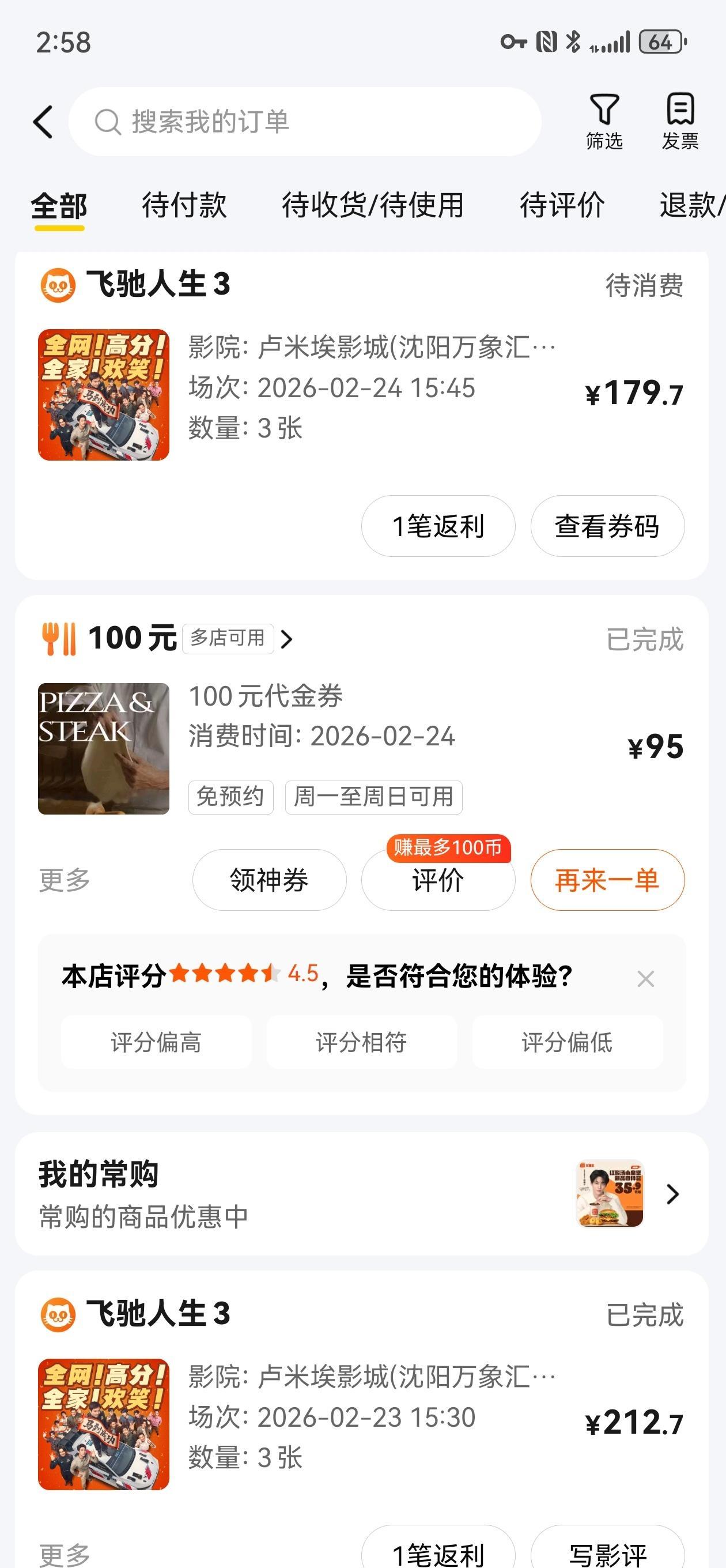Switch to the 待评价 tab
Screen dimensions: 726x1568
(x=561, y=206)
